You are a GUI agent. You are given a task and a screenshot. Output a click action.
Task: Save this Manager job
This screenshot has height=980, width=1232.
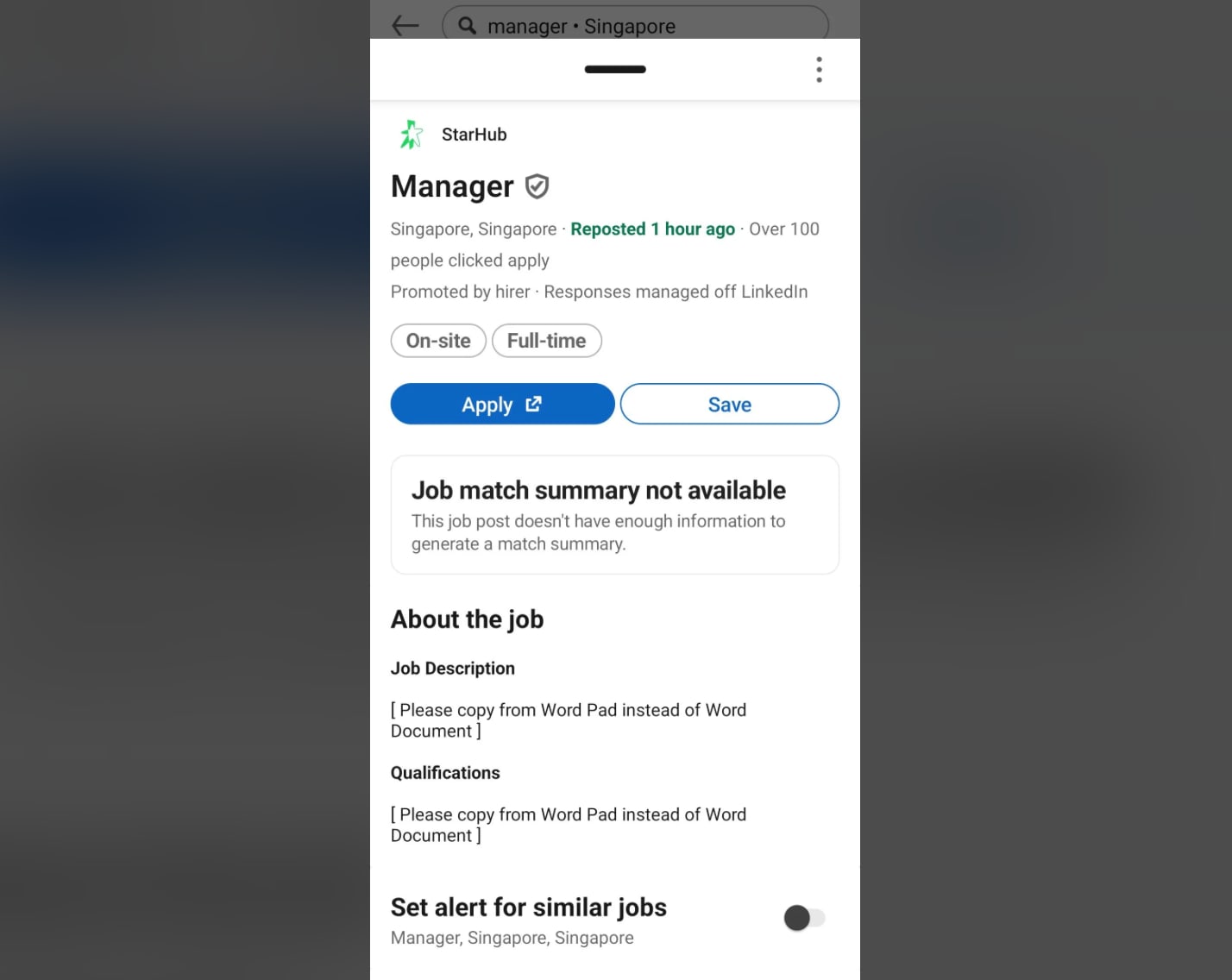[729, 405]
